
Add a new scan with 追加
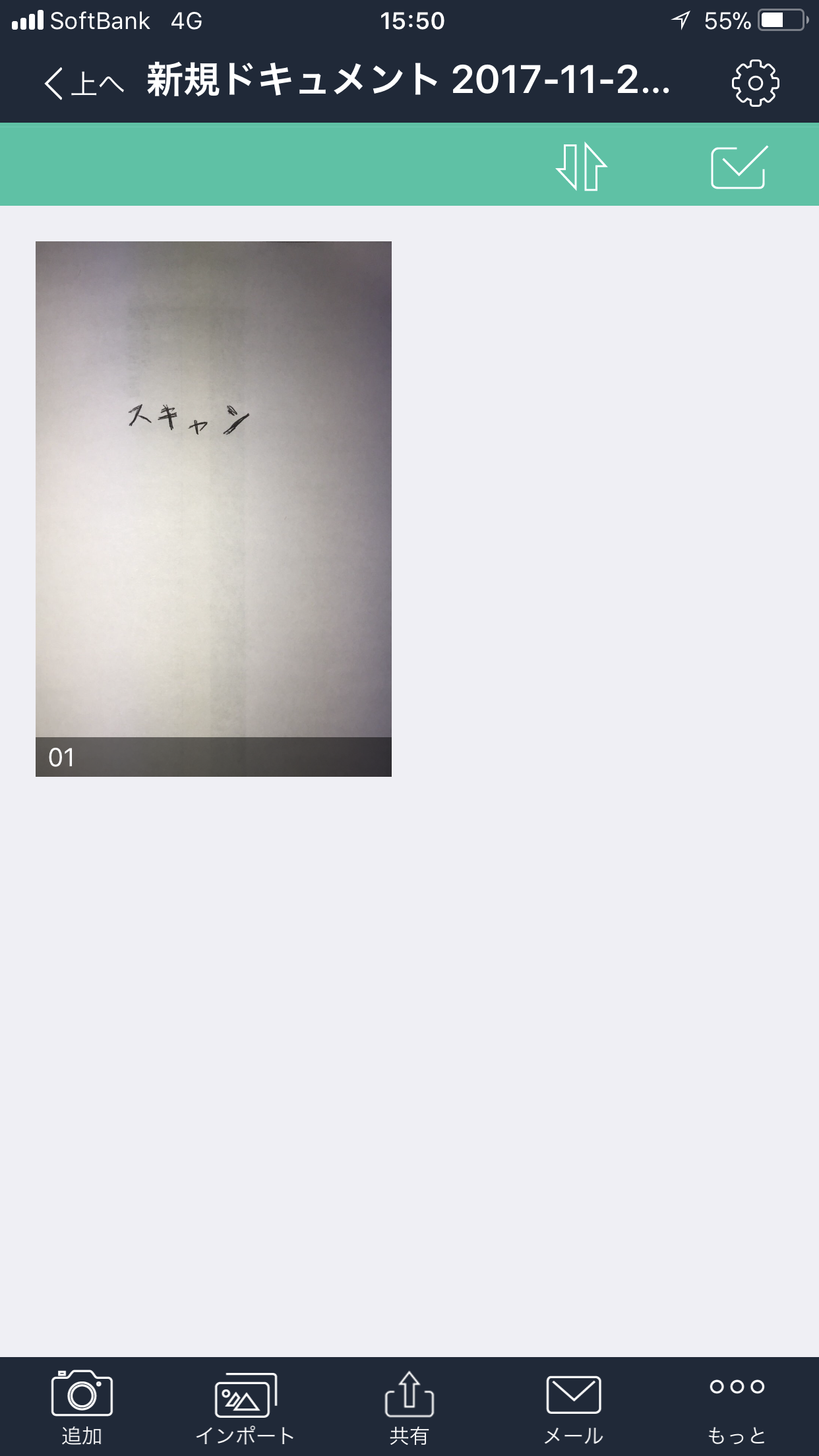pyautogui.click(x=82, y=1407)
